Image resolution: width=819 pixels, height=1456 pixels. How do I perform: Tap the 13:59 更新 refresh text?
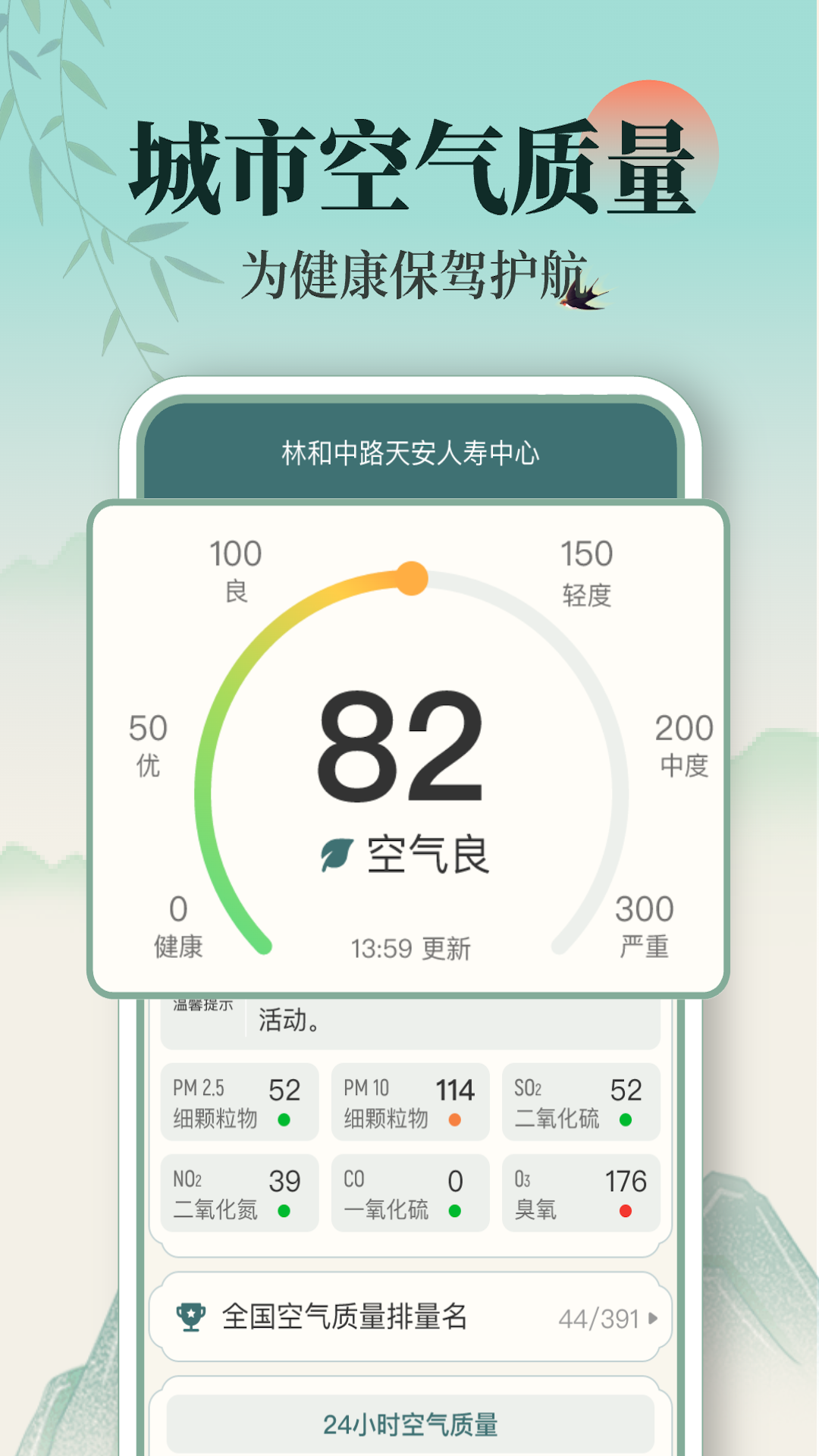point(409,946)
